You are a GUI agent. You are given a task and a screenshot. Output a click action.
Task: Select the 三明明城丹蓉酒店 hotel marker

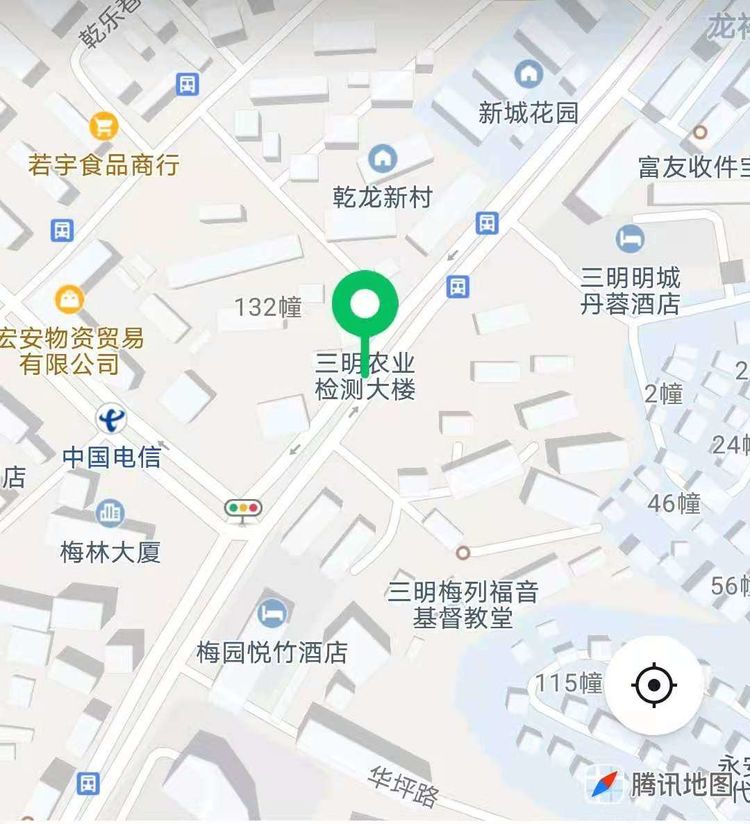pos(630,239)
